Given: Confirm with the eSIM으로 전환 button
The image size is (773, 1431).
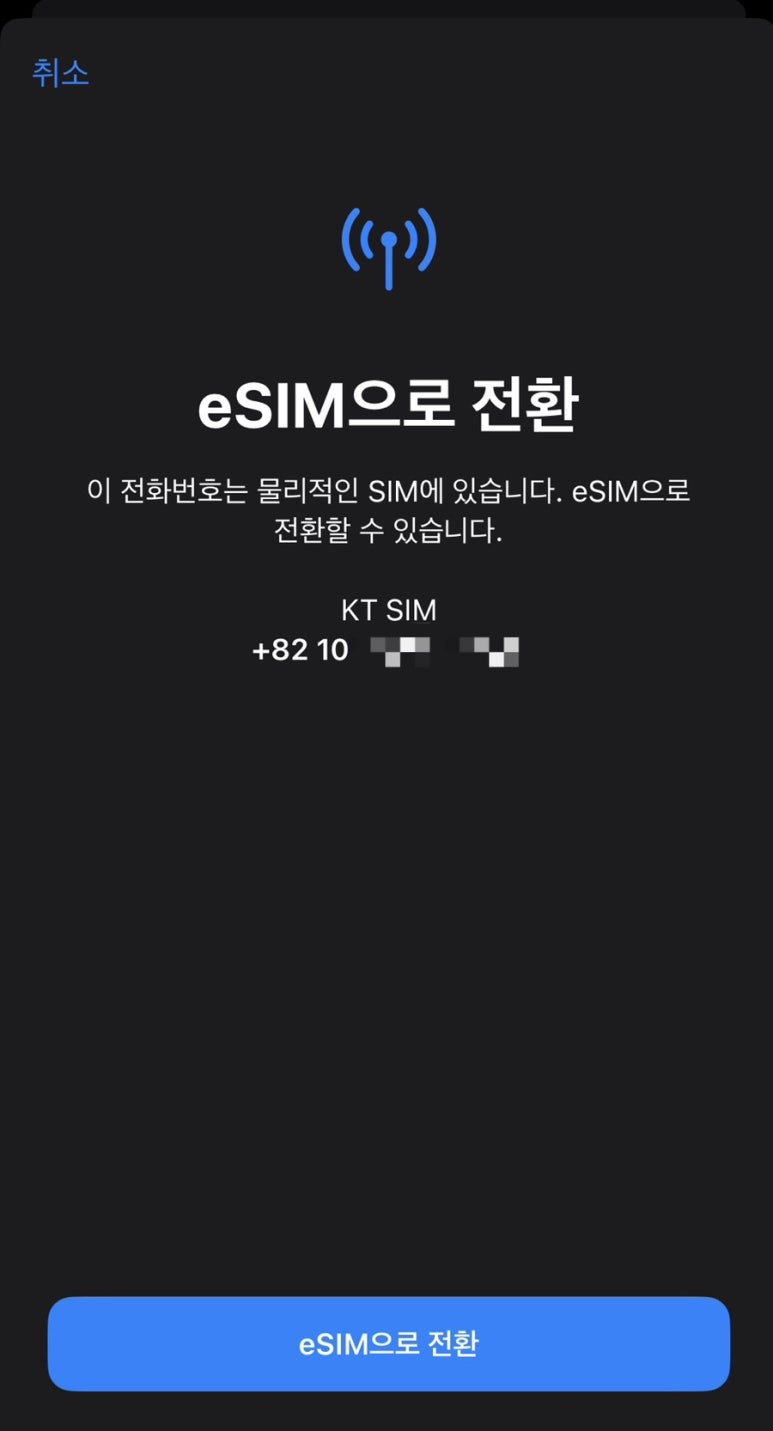Looking at the screenshot, I should [388, 1343].
